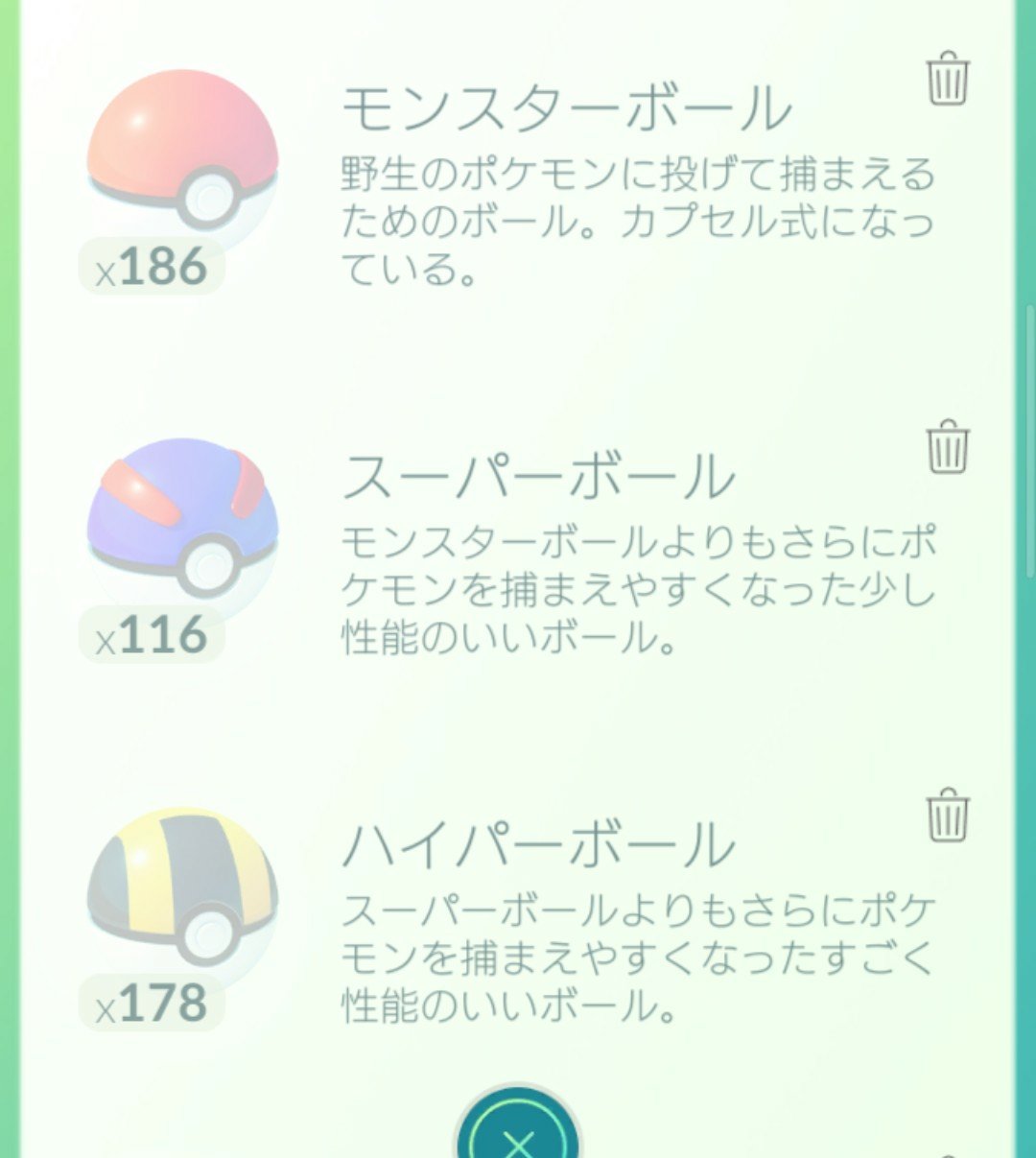Tap the trash icon next to ハイパーボール

coord(948,816)
